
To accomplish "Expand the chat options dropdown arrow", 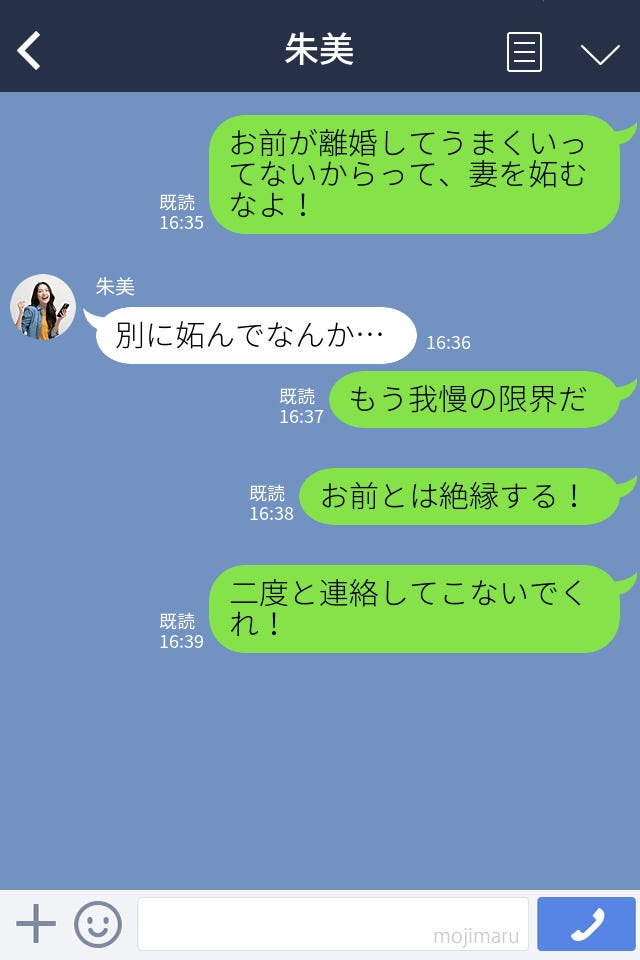I will [600, 54].
